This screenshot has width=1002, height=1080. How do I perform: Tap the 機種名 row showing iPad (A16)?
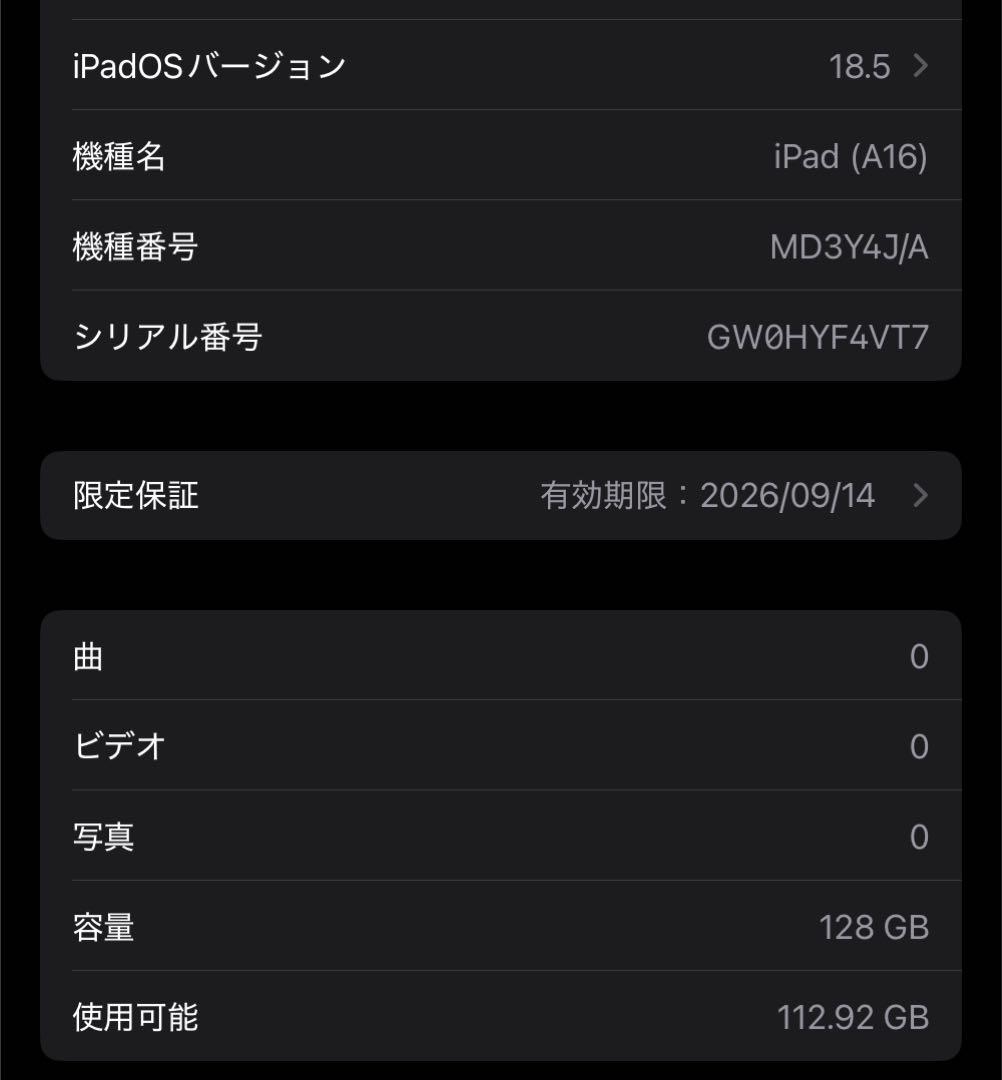click(x=500, y=156)
